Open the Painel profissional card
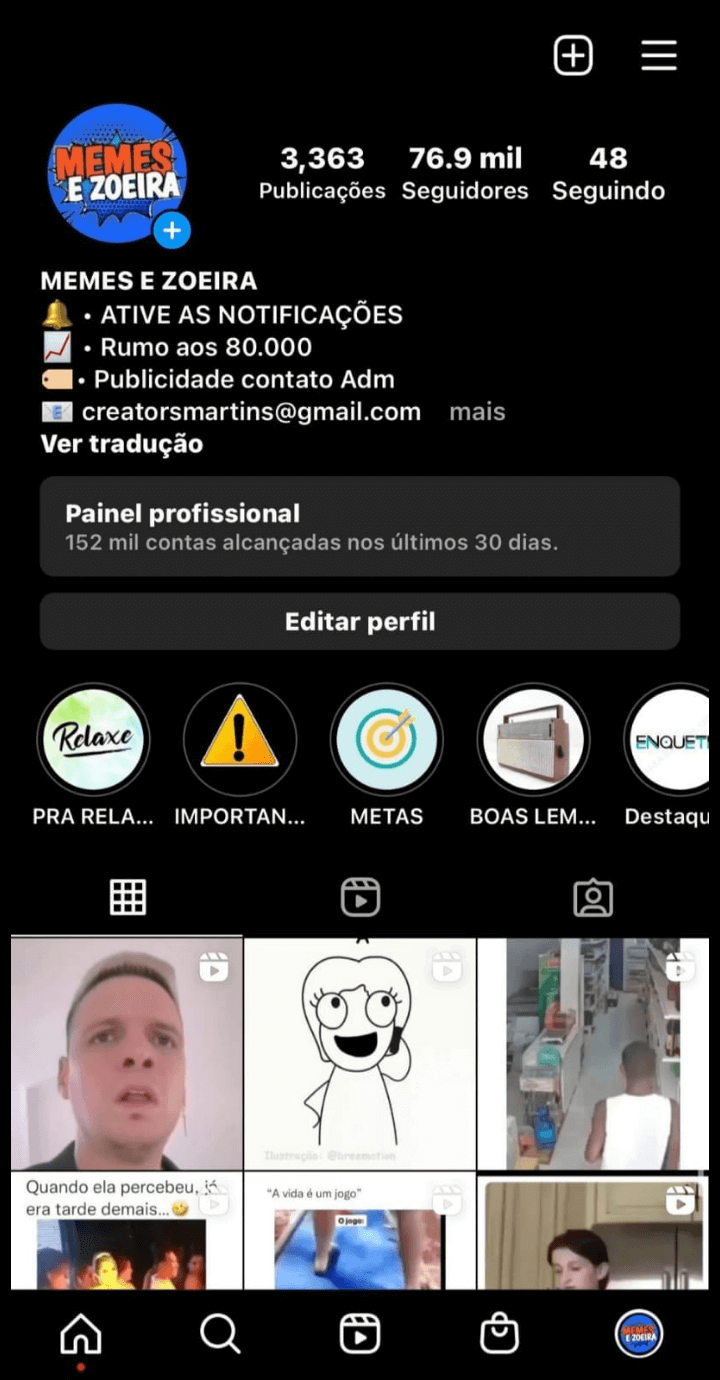The height and width of the screenshot is (1380, 720). [360, 526]
